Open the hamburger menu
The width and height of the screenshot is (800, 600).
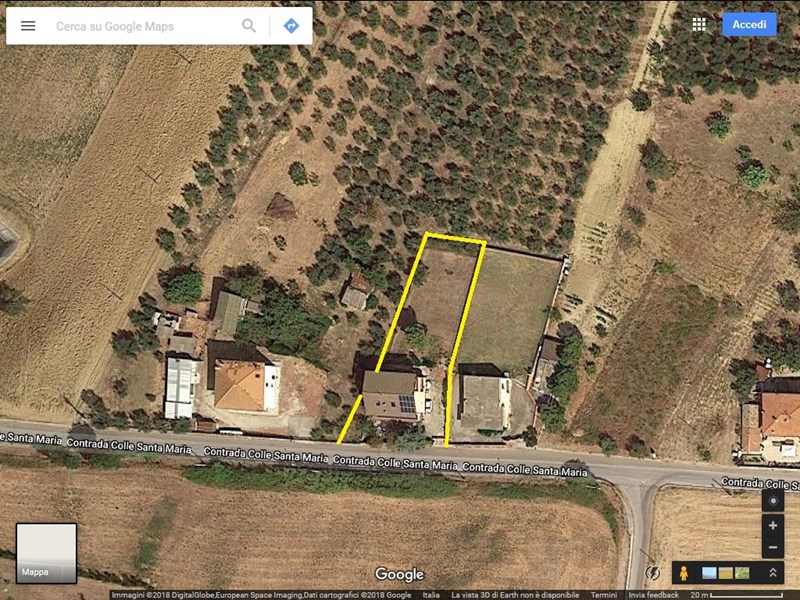(x=28, y=26)
